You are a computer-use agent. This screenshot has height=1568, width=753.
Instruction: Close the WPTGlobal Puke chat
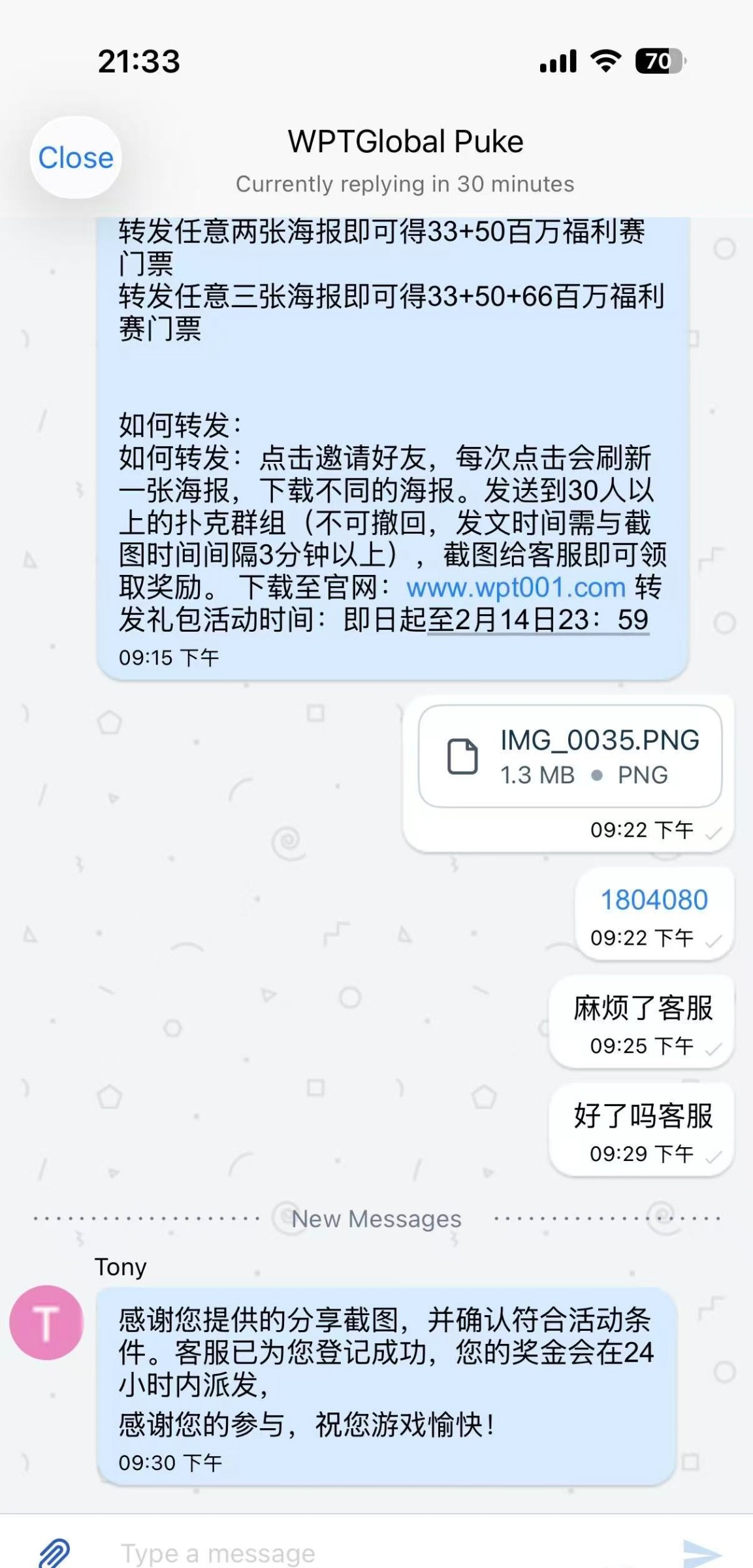tap(76, 157)
